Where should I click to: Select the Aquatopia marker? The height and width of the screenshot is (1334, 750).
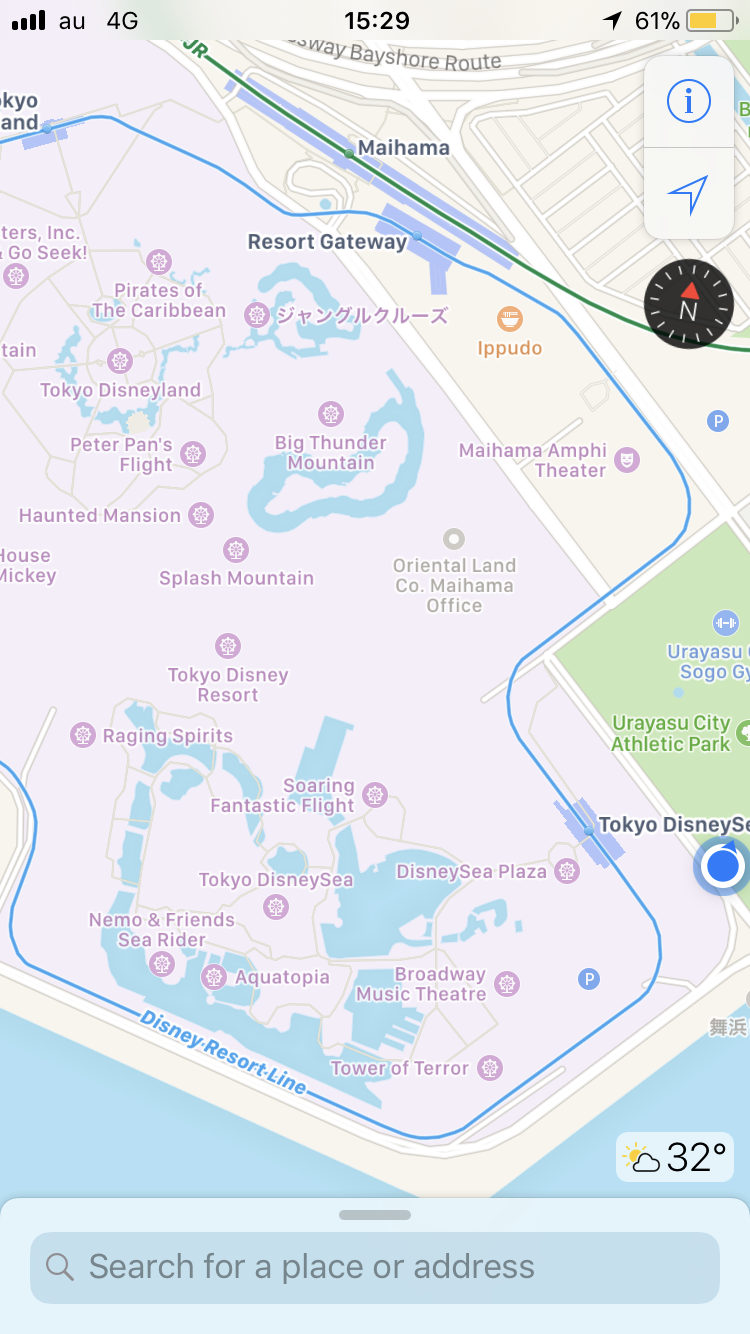[214, 977]
